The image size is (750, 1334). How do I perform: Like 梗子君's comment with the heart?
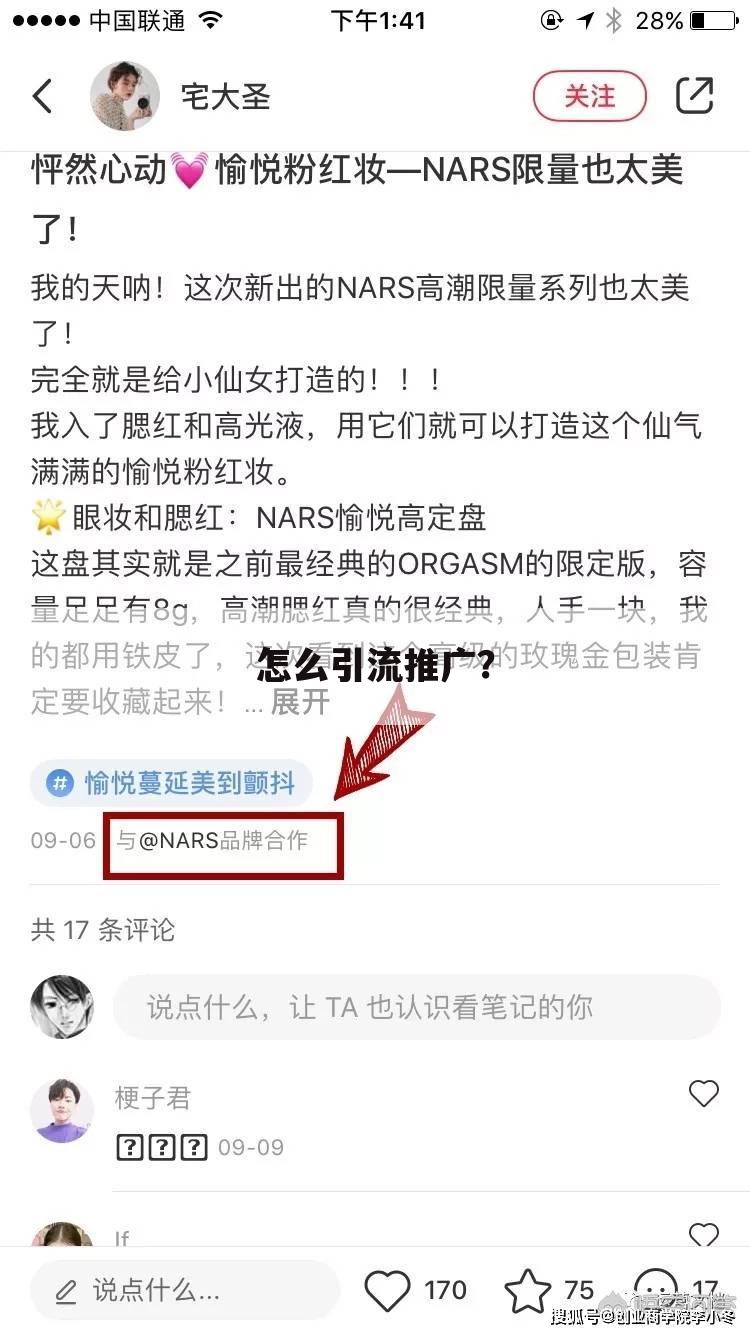coord(703,1094)
